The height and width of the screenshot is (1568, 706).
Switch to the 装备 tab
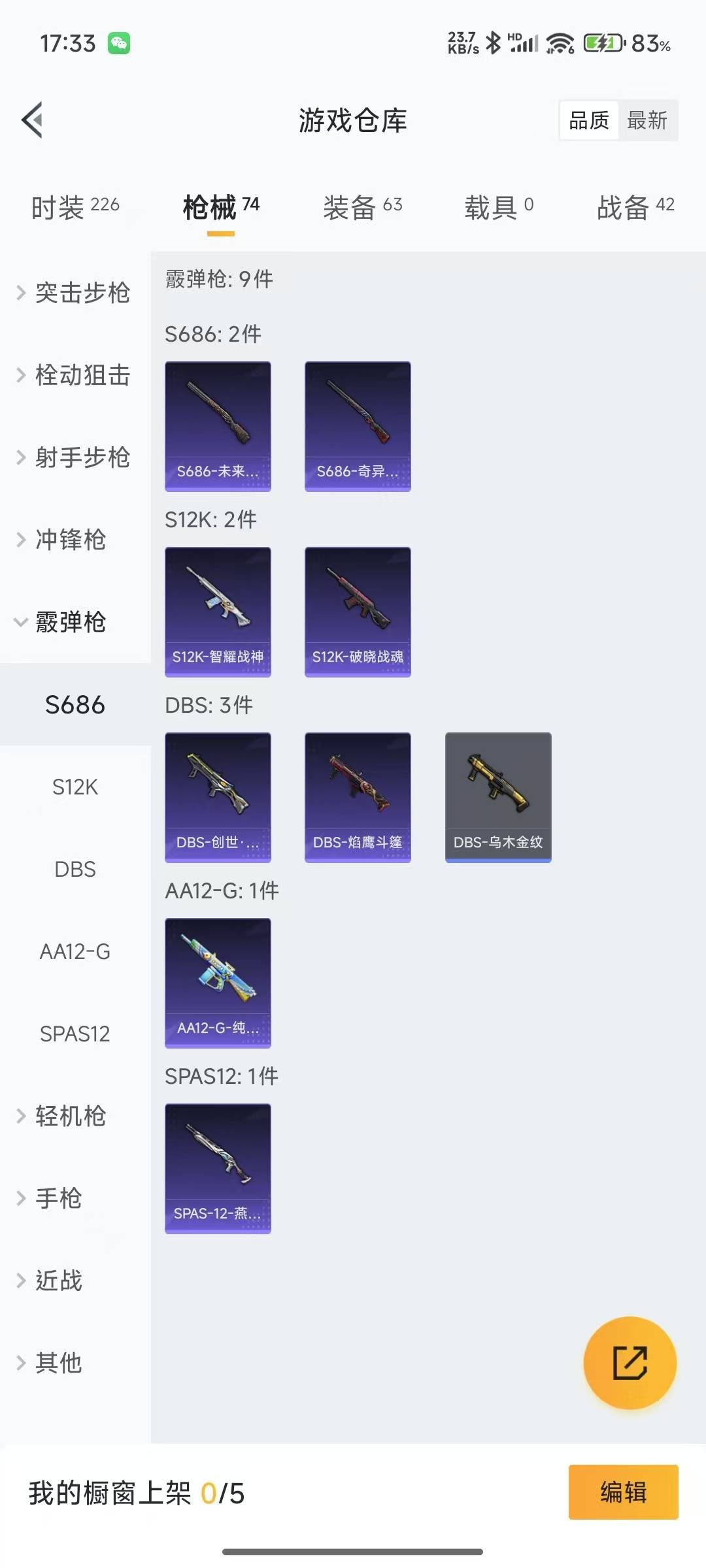point(362,207)
